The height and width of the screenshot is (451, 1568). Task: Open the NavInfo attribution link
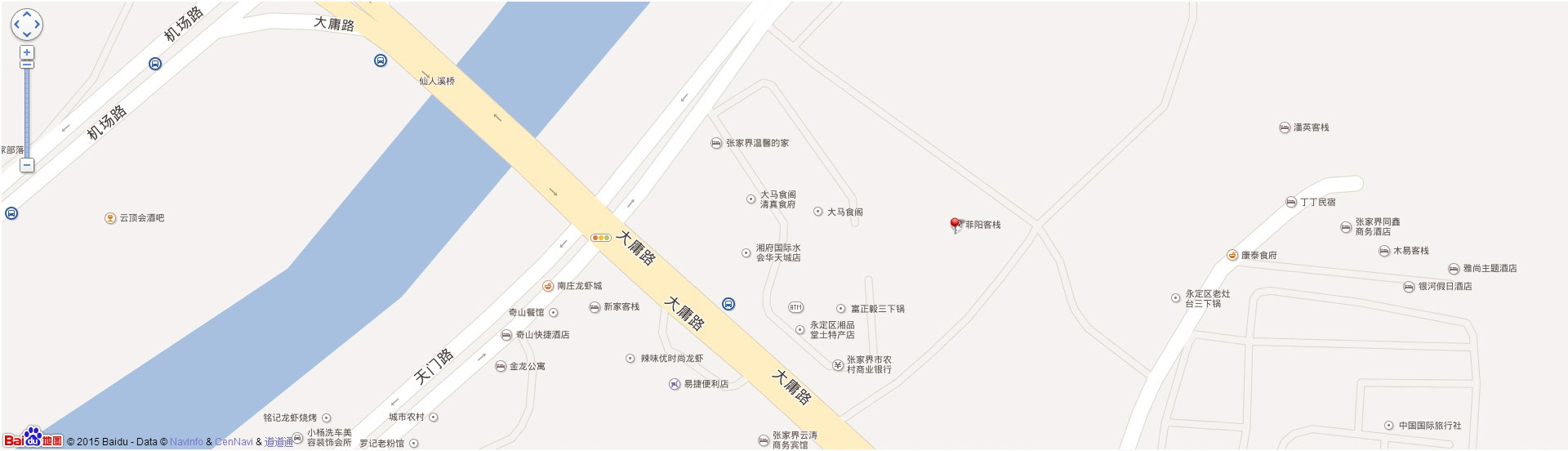[x=186, y=442]
